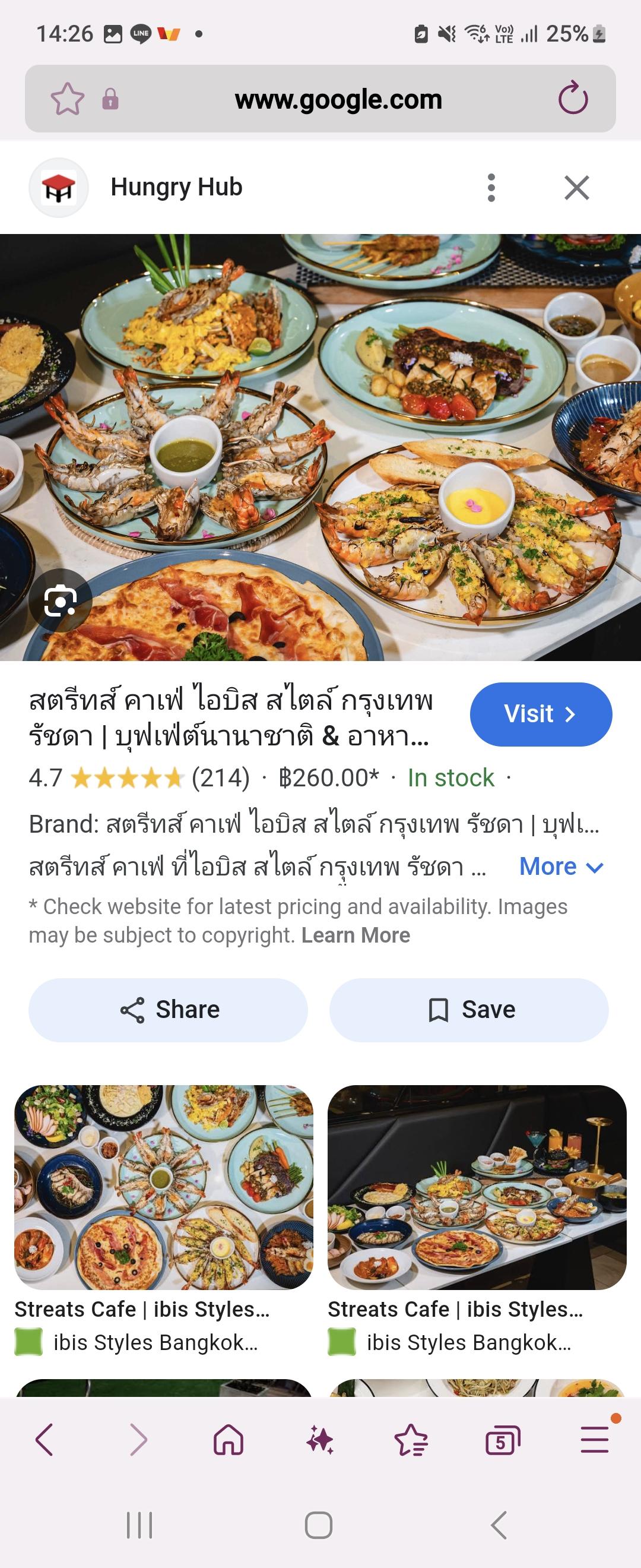
Task: View the five open tabs
Action: click(x=502, y=1441)
